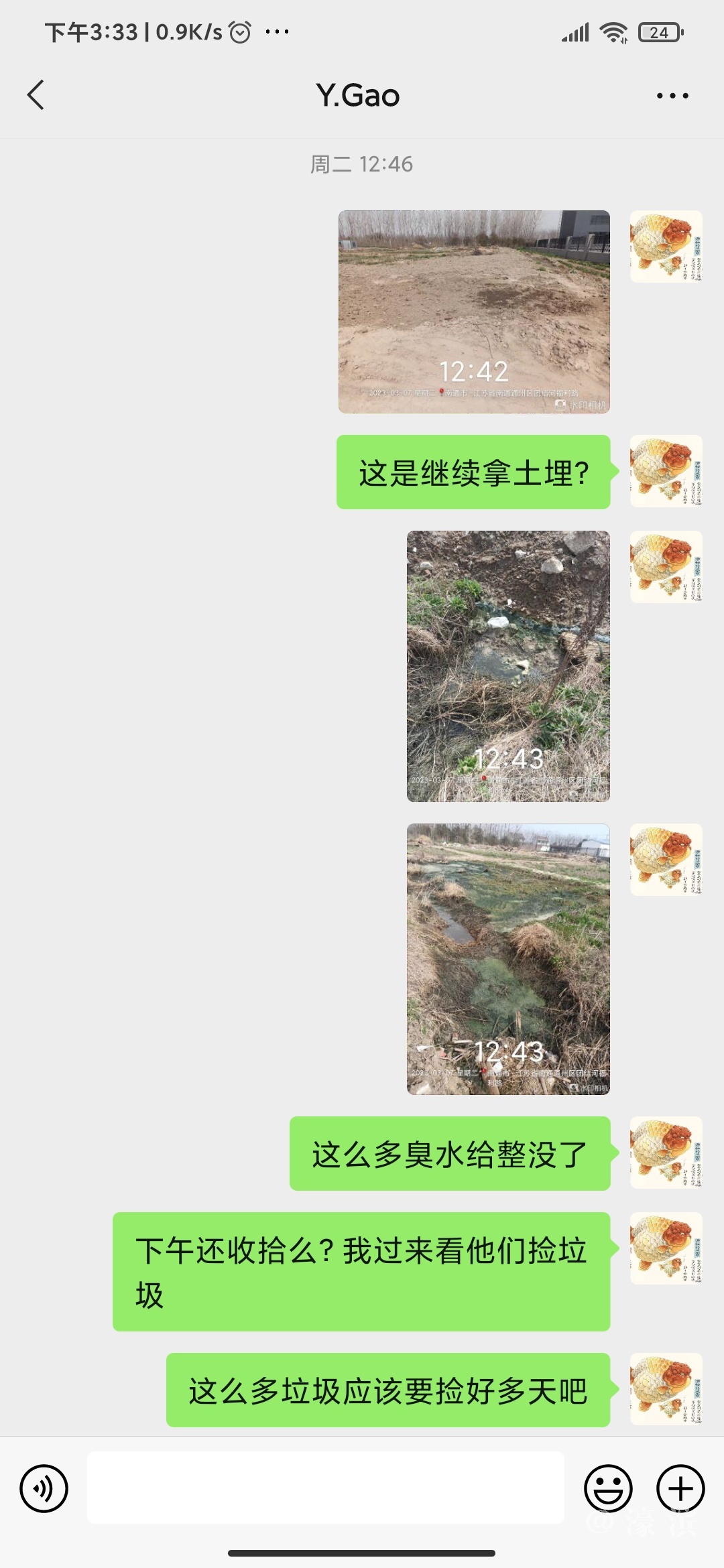Focus the message text field
This screenshot has width=724, height=1568.
[x=325, y=1488]
